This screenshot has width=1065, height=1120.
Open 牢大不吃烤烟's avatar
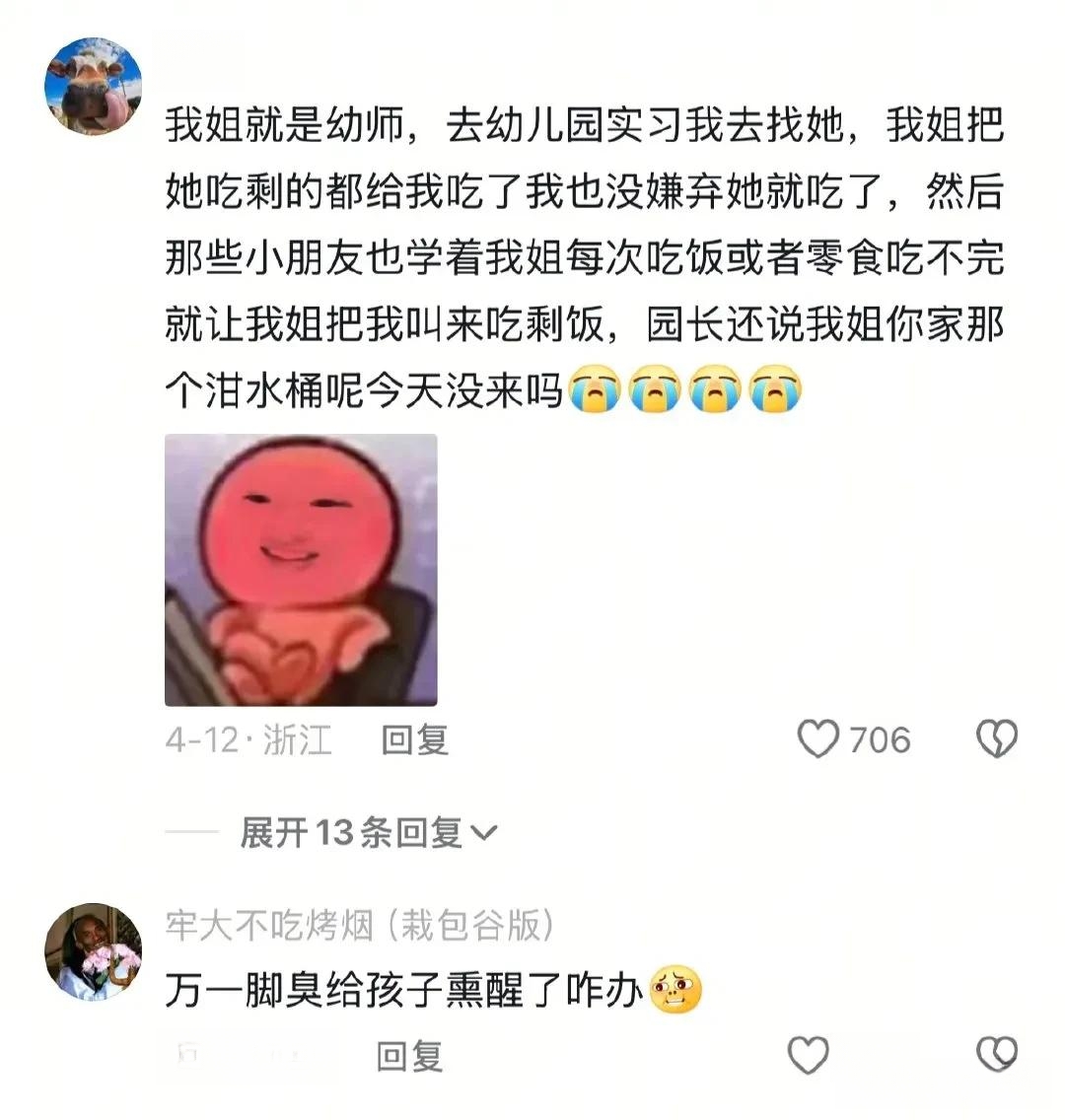(94, 951)
